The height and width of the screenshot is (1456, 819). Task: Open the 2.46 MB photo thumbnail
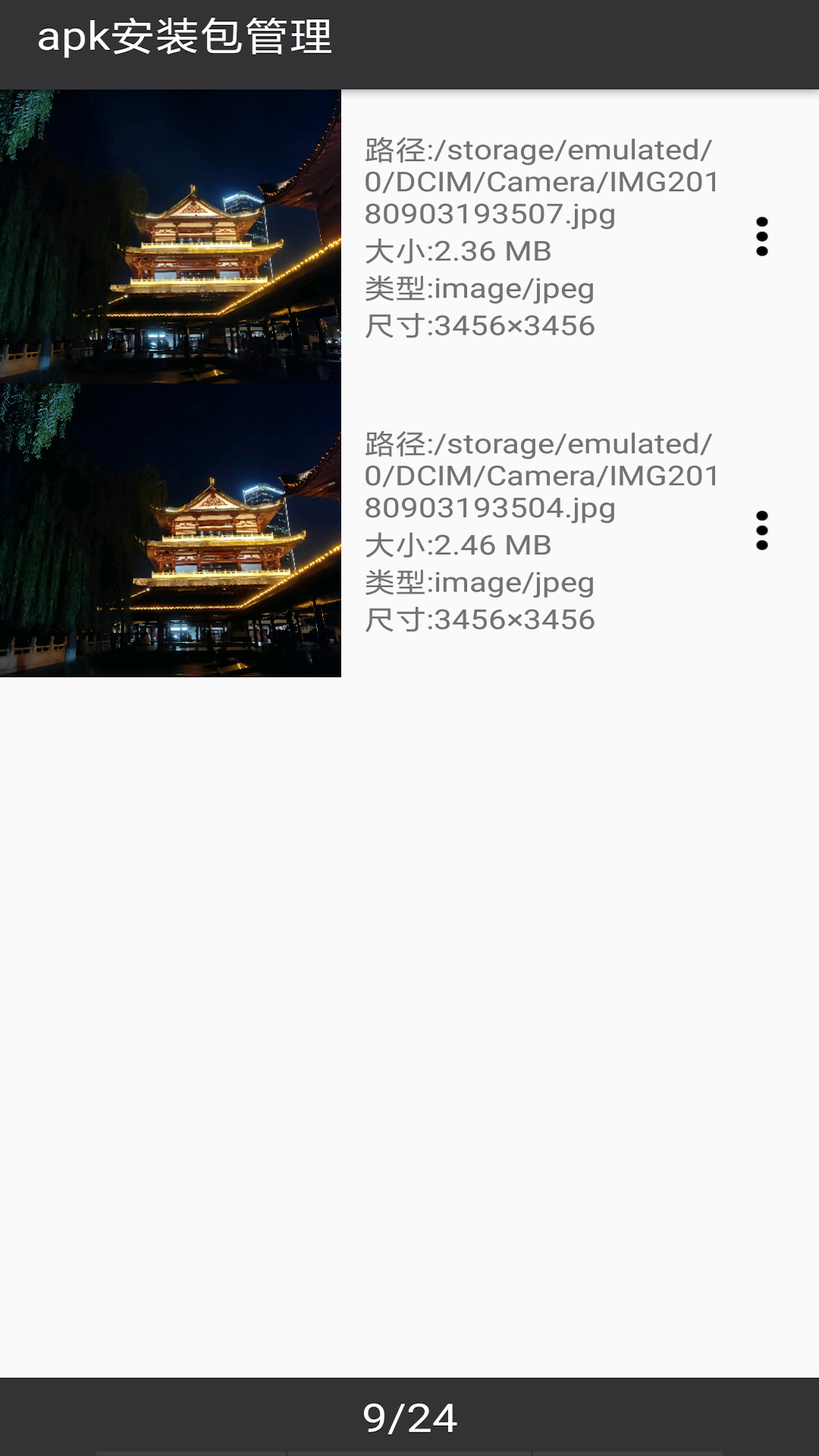click(171, 530)
